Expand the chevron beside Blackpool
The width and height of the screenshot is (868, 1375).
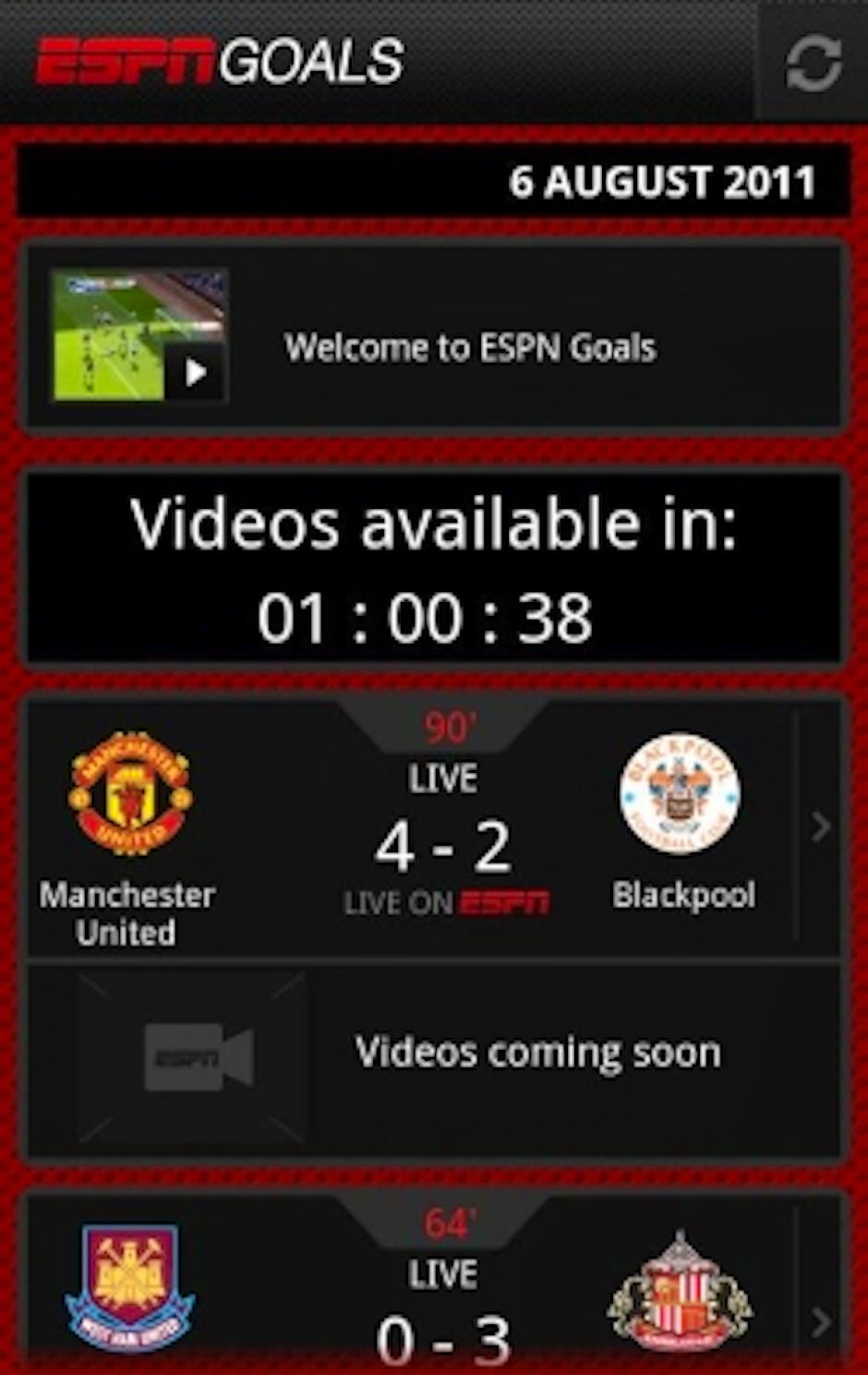click(x=820, y=826)
